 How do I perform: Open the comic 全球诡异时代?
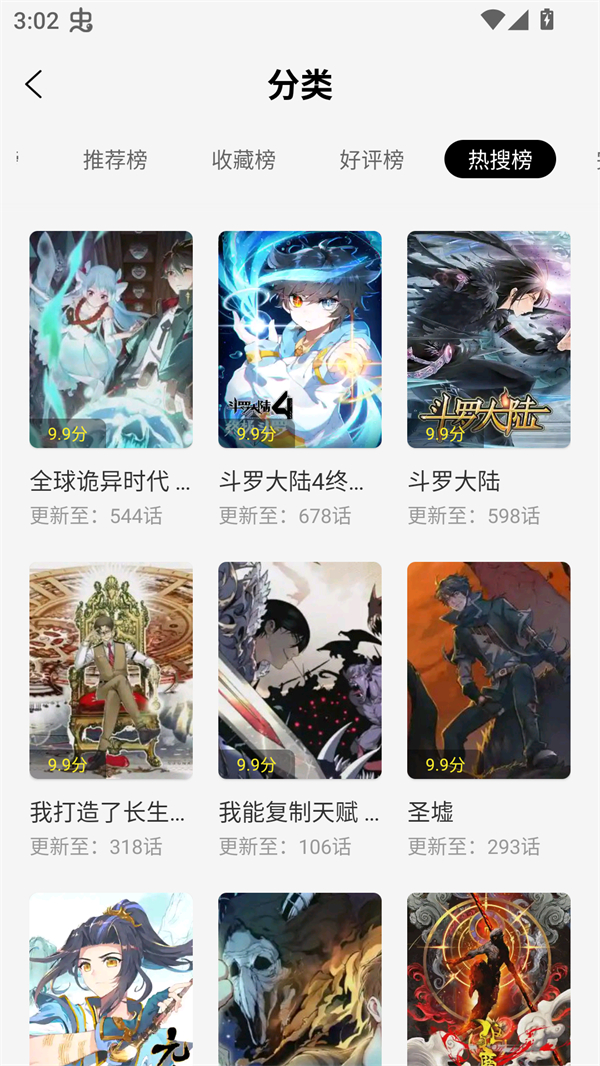pyautogui.click(x=111, y=340)
